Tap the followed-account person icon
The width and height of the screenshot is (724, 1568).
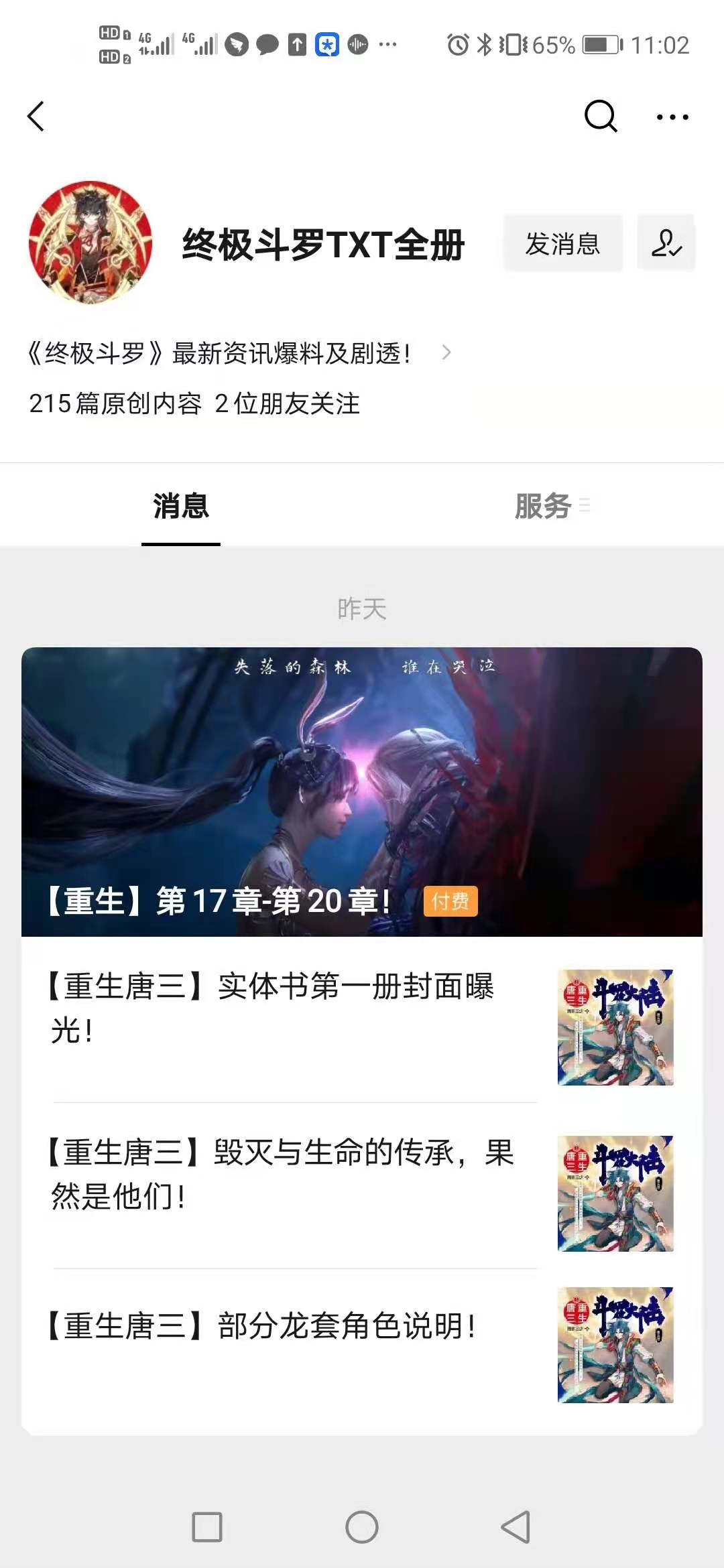coord(666,243)
